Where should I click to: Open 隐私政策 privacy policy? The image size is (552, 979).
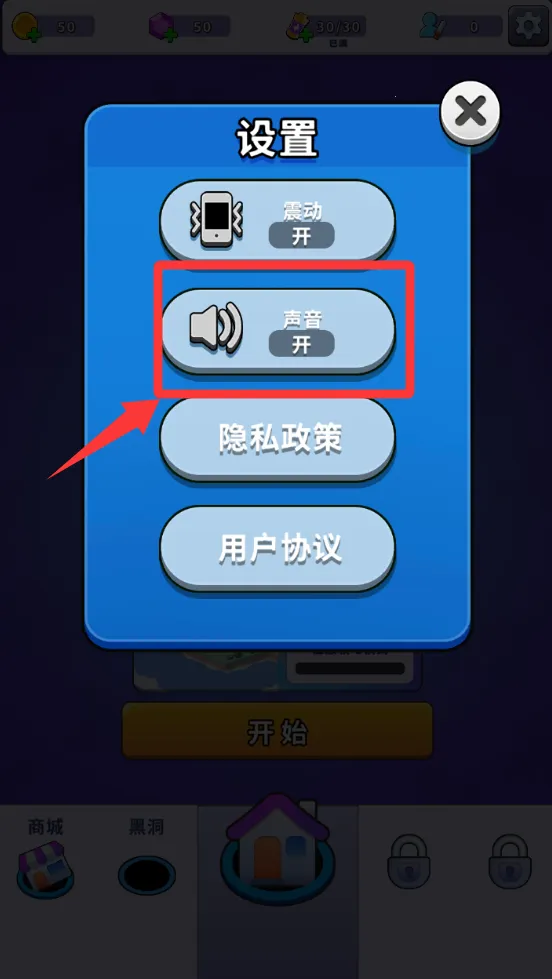coord(278,440)
